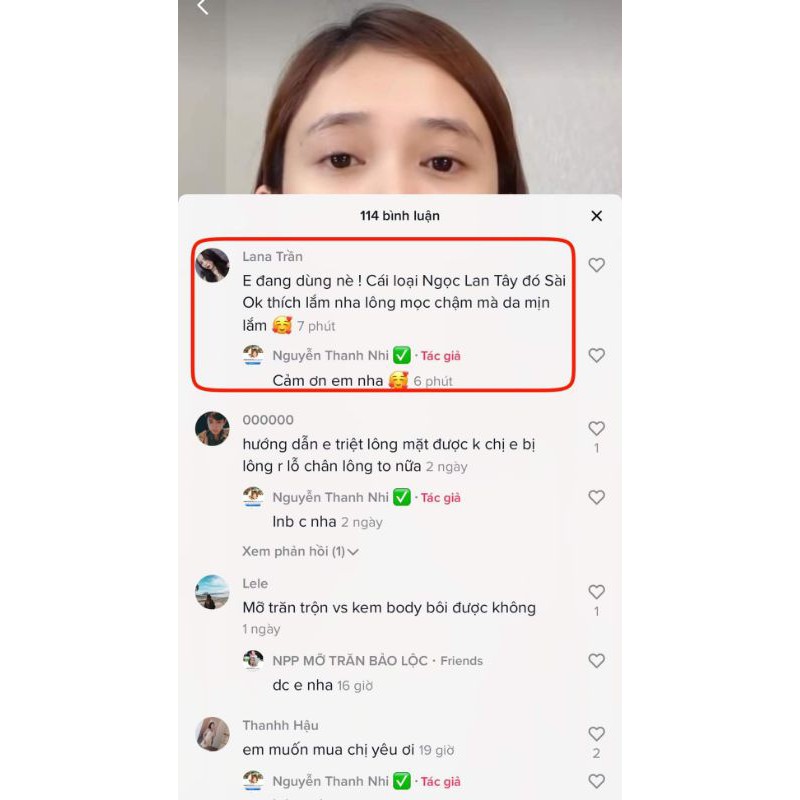
Task: Like the comment from user 000000
Action: [x=597, y=429]
